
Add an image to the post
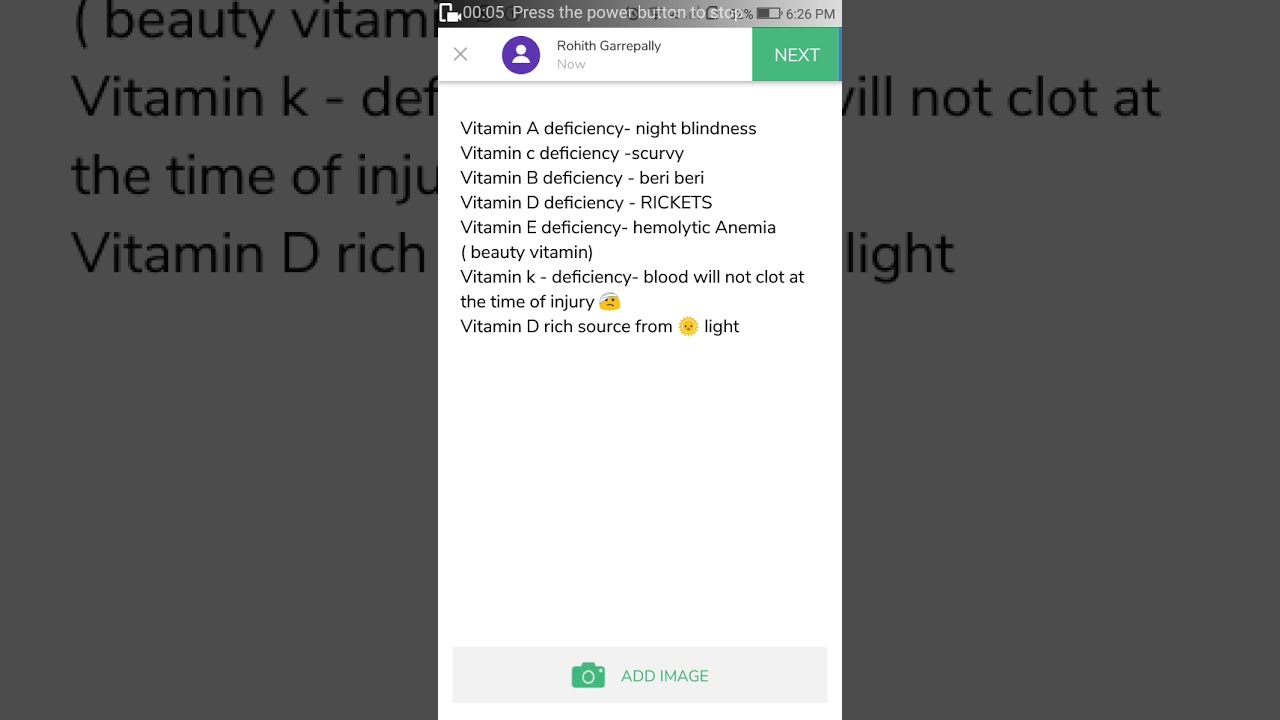coord(640,676)
